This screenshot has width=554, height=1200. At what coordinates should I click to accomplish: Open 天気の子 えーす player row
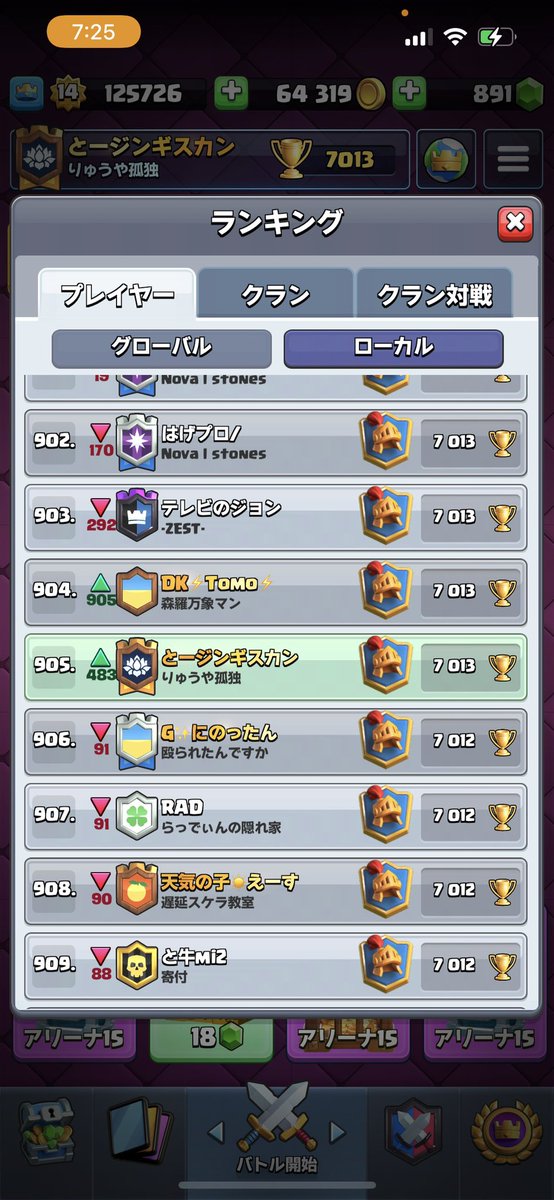(x=275, y=890)
